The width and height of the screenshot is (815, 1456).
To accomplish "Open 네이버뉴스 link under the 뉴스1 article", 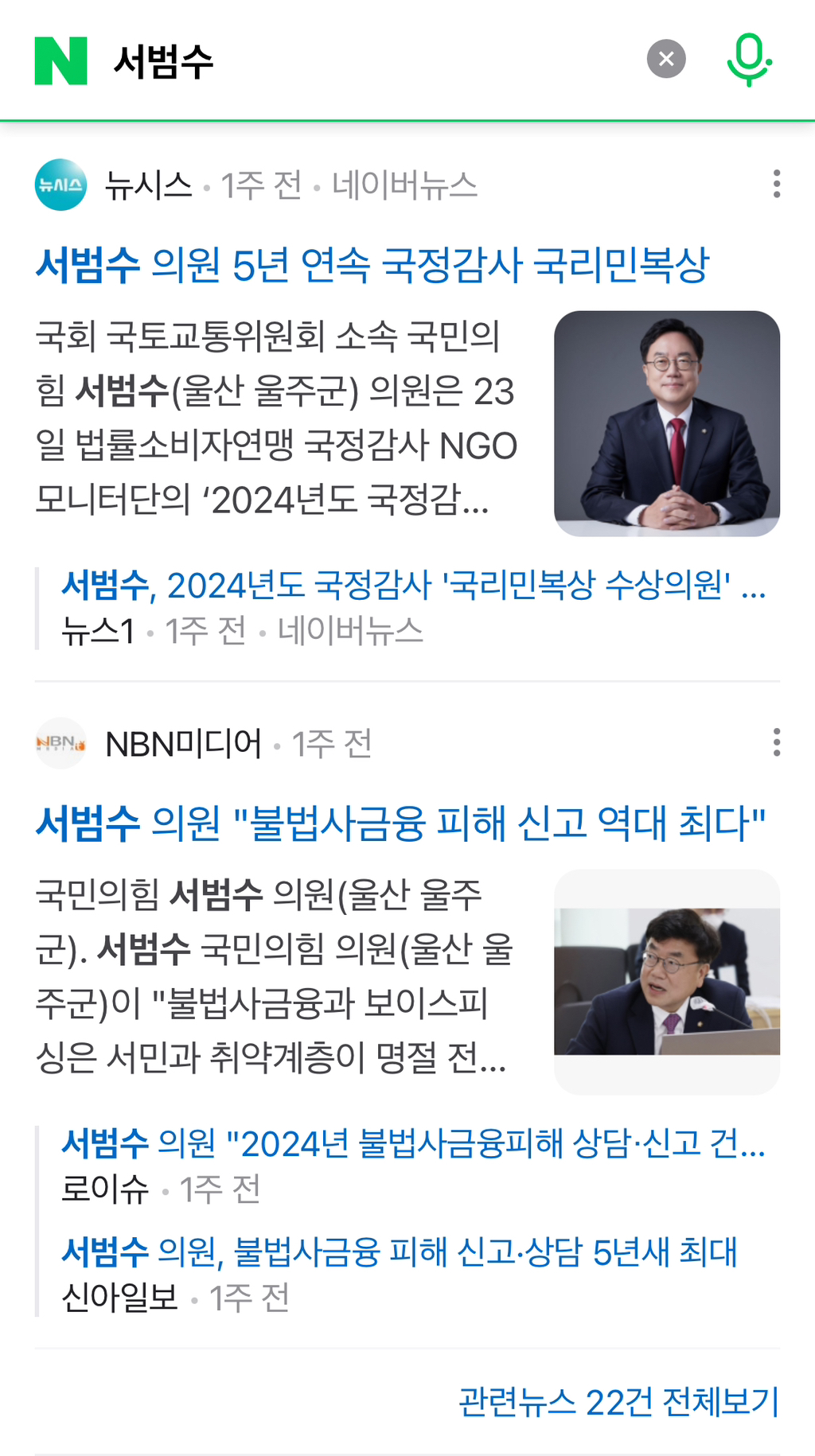I will [x=350, y=631].
